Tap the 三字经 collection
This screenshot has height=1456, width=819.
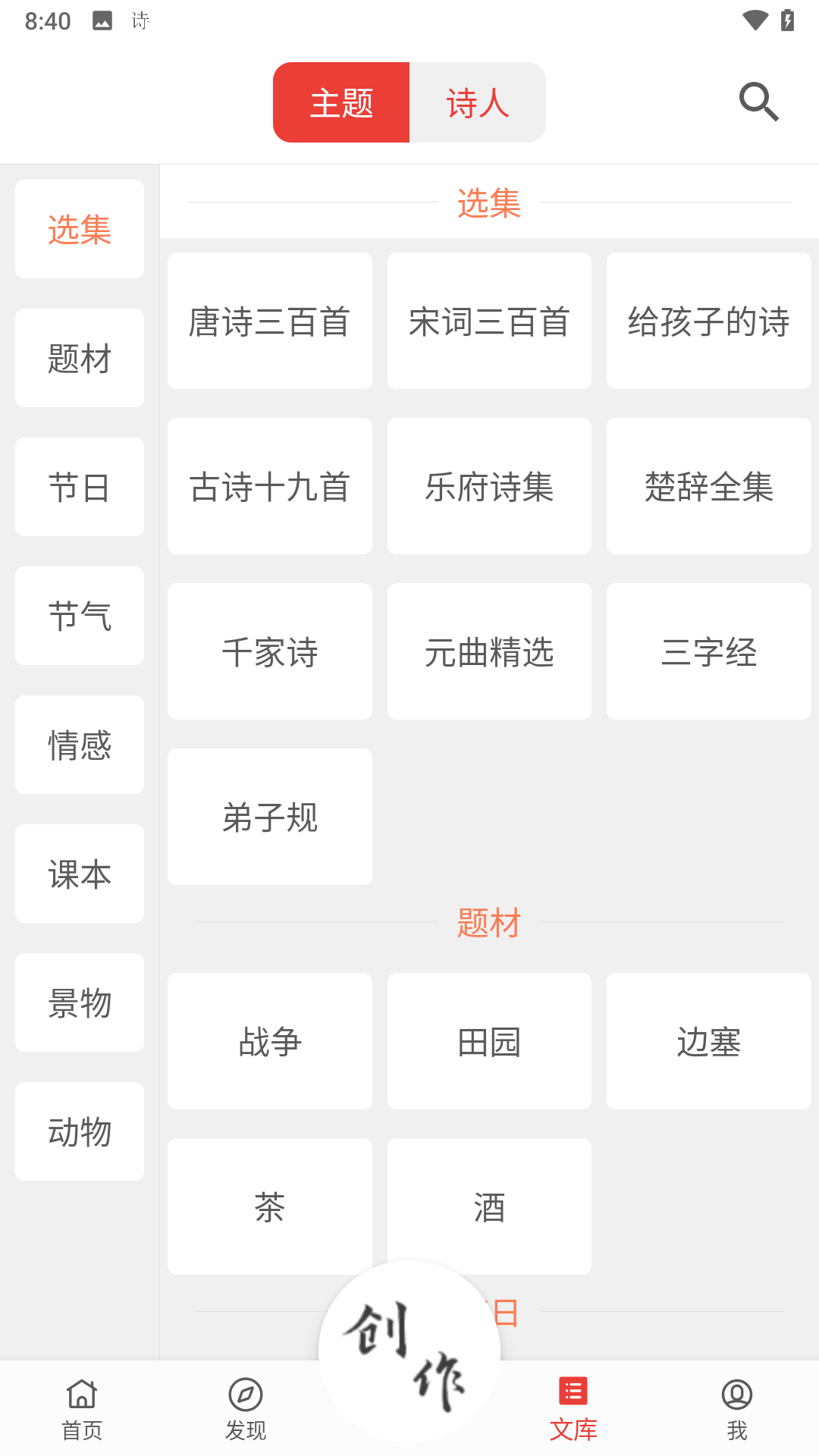[708, 651]
